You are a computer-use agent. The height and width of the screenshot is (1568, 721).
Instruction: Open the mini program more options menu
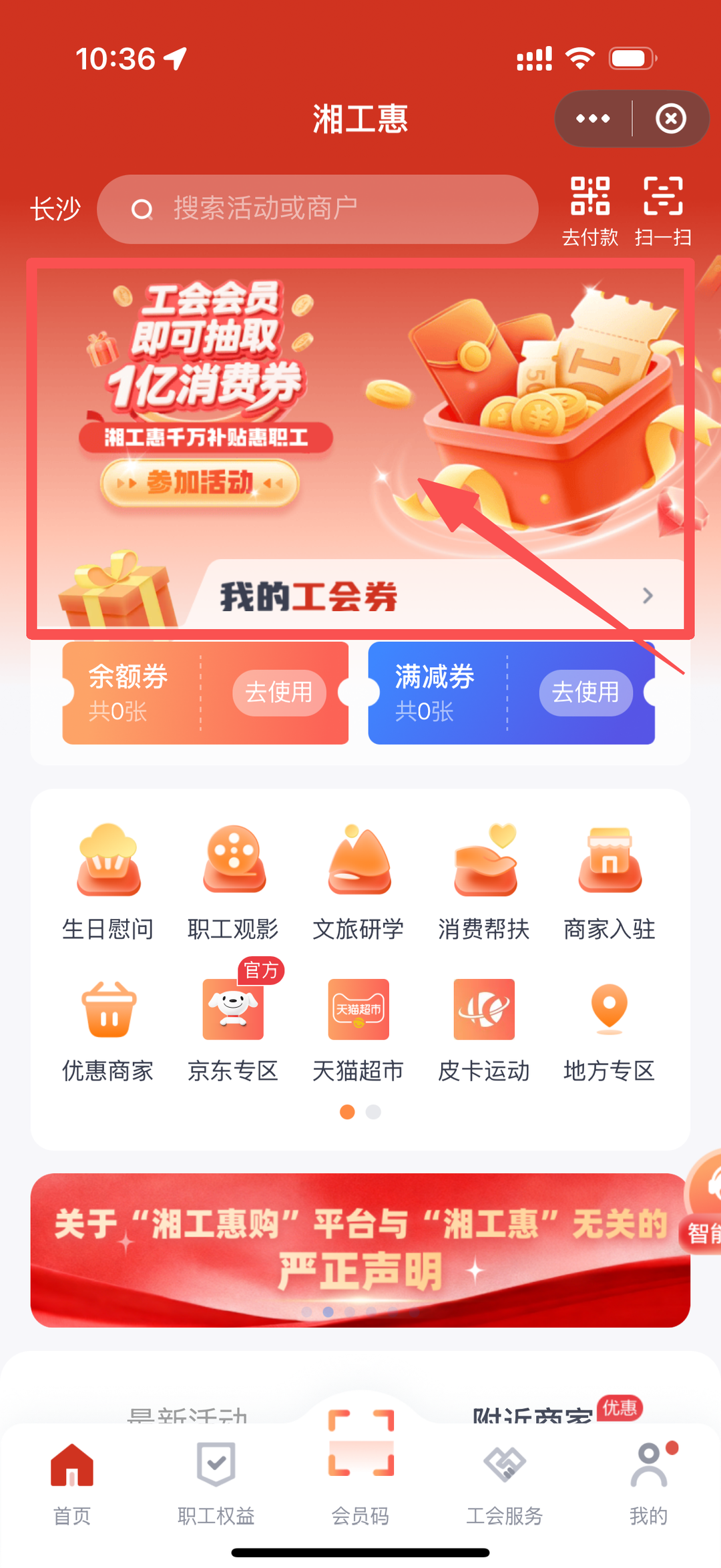[593, 119]
